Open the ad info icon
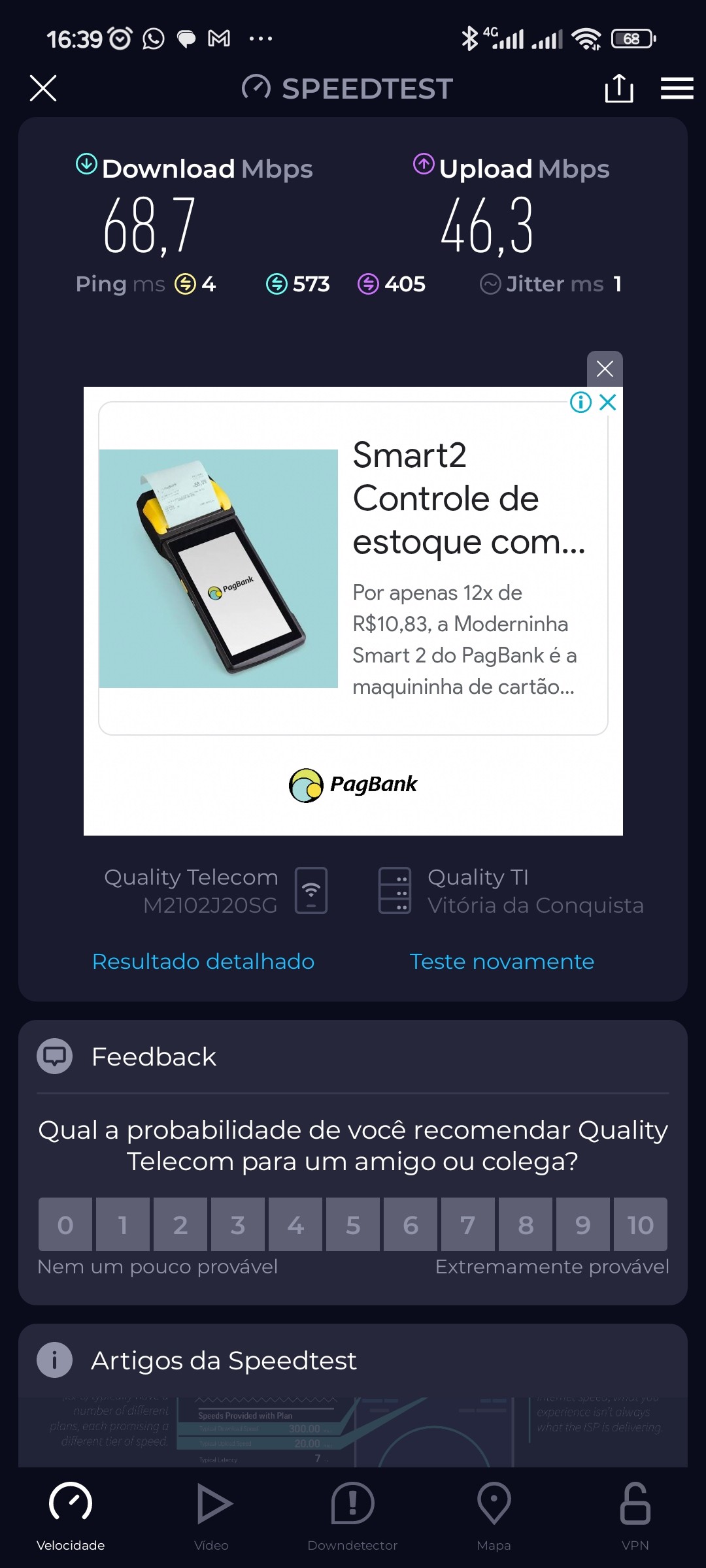This screenshot has width=706, height=1568. (x=580, y=402)
